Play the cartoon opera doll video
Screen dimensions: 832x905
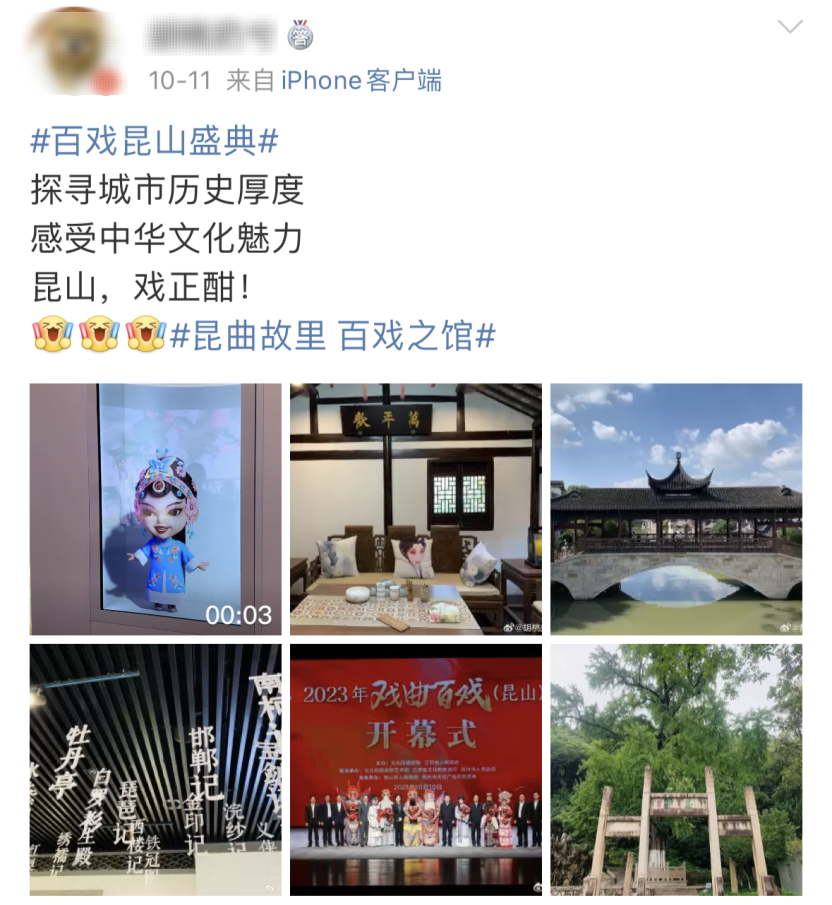(x=155, y=509)
